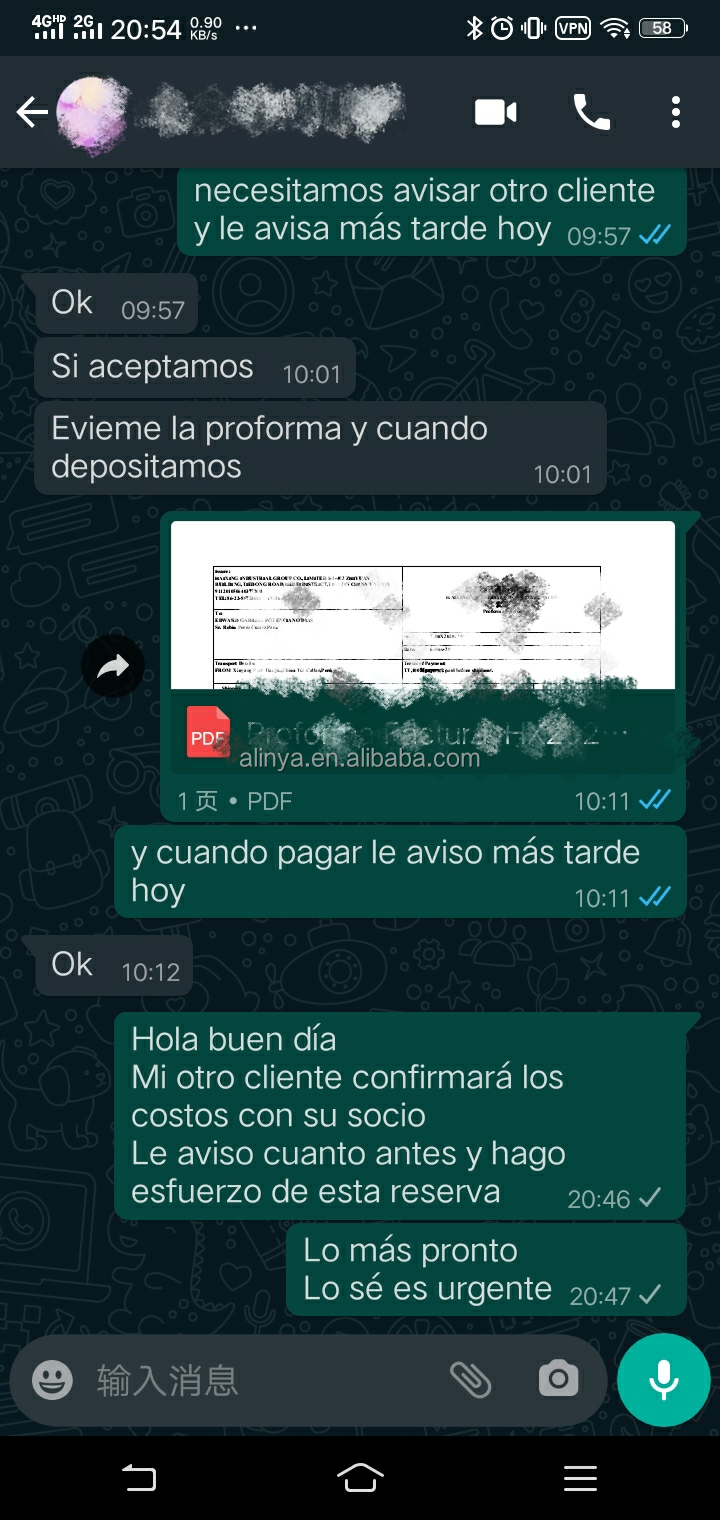
Task: Go to the home screen
Action: click(360, 1477)
